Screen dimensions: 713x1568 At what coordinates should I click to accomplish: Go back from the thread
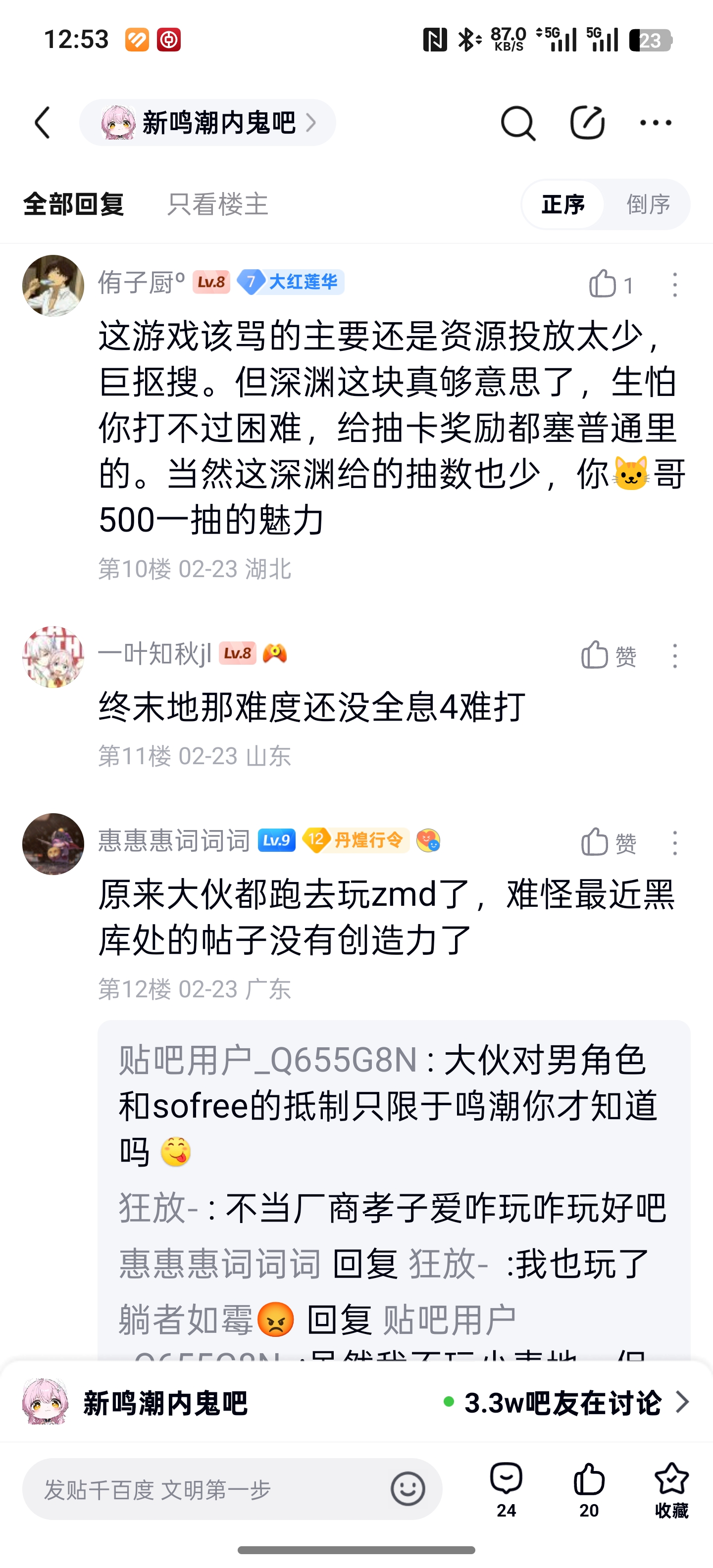[x=43, y=123]
